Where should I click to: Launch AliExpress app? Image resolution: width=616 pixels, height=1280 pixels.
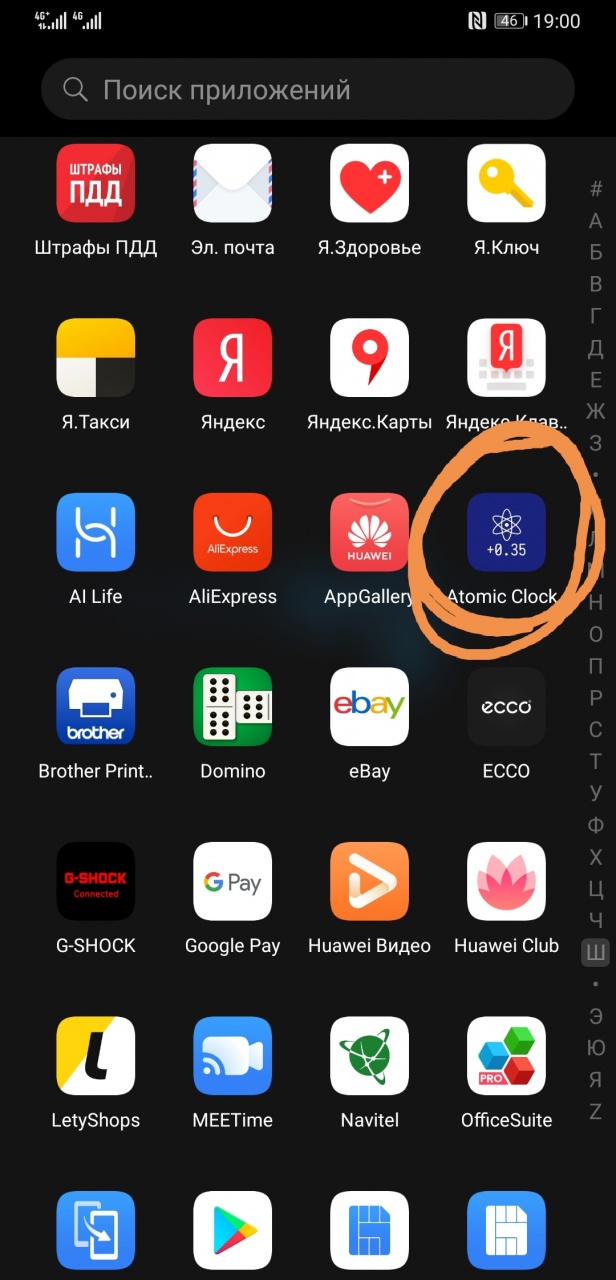pos(233,532)
